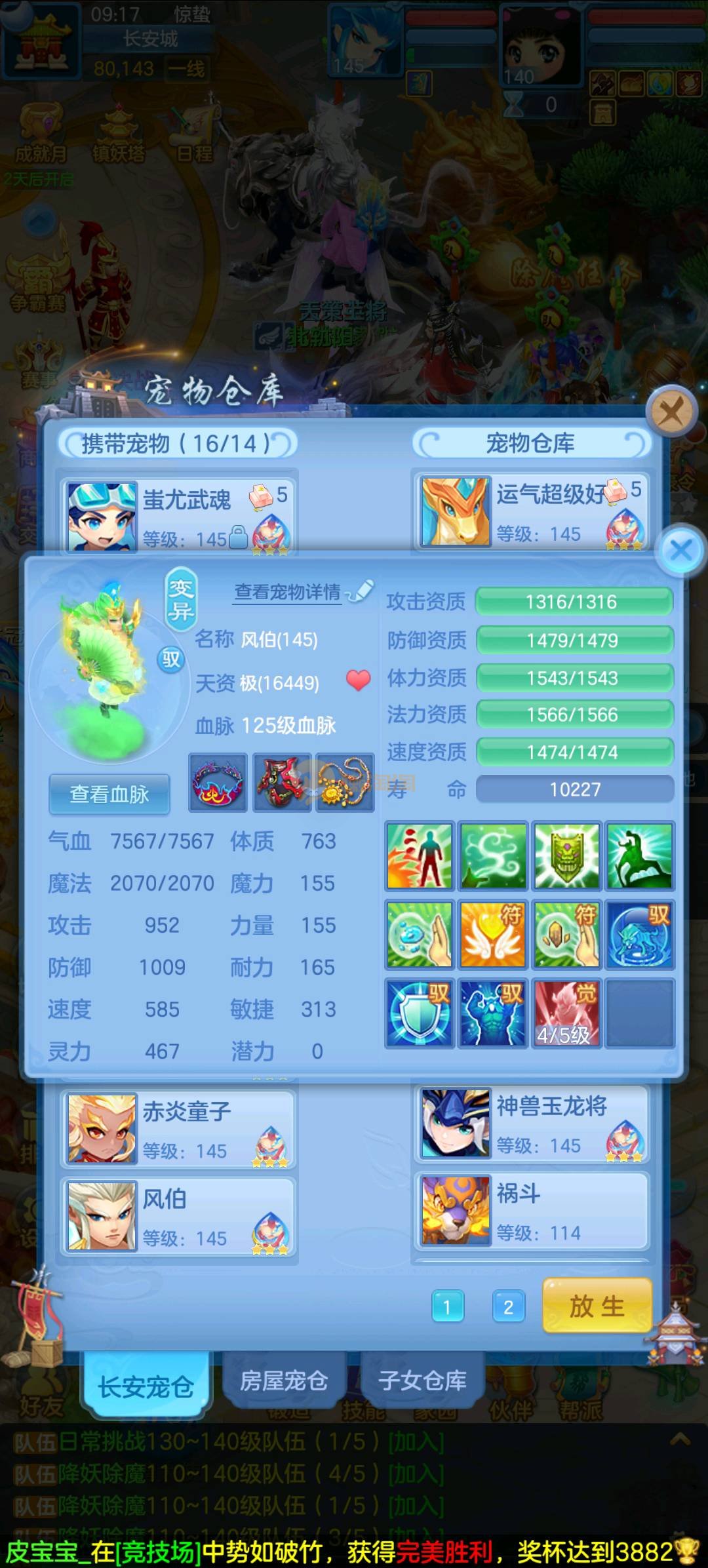Open the 查看宠物详情 link

[288, 593]
